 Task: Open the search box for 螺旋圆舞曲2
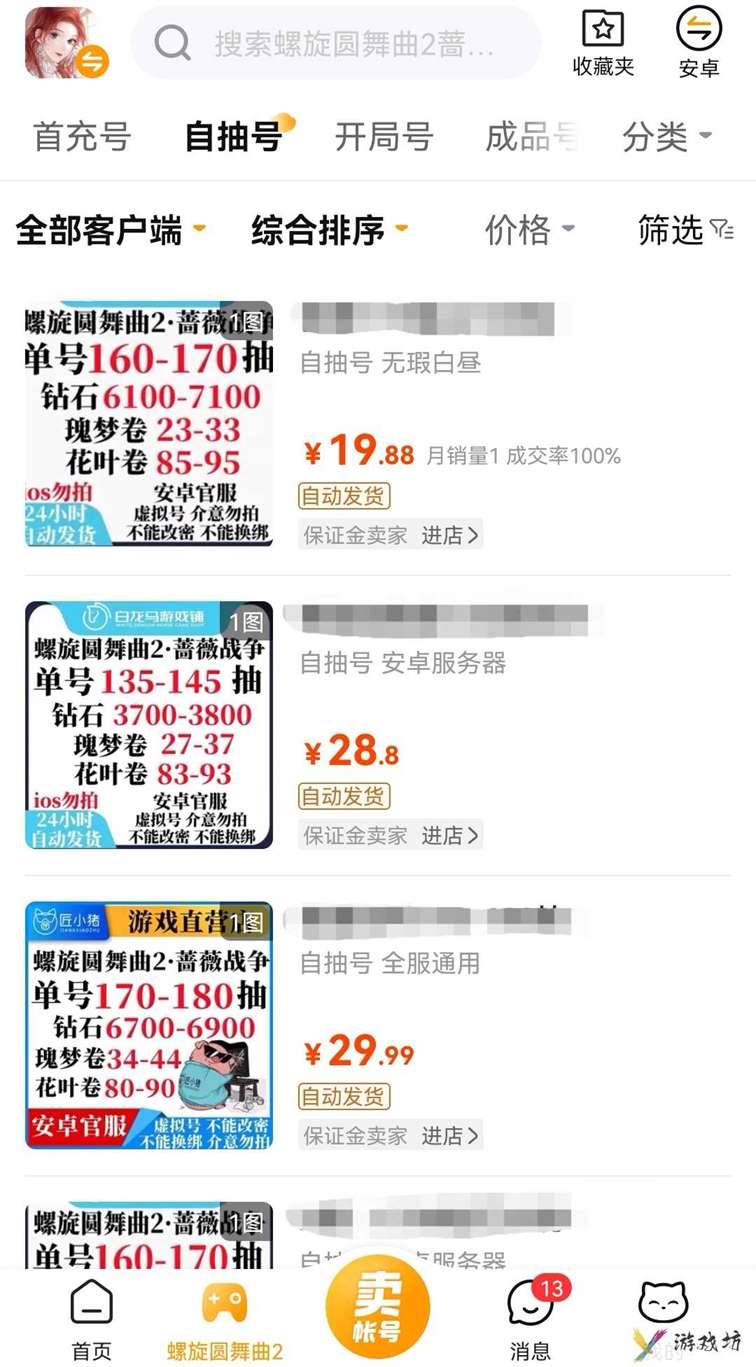coord(336,43)
